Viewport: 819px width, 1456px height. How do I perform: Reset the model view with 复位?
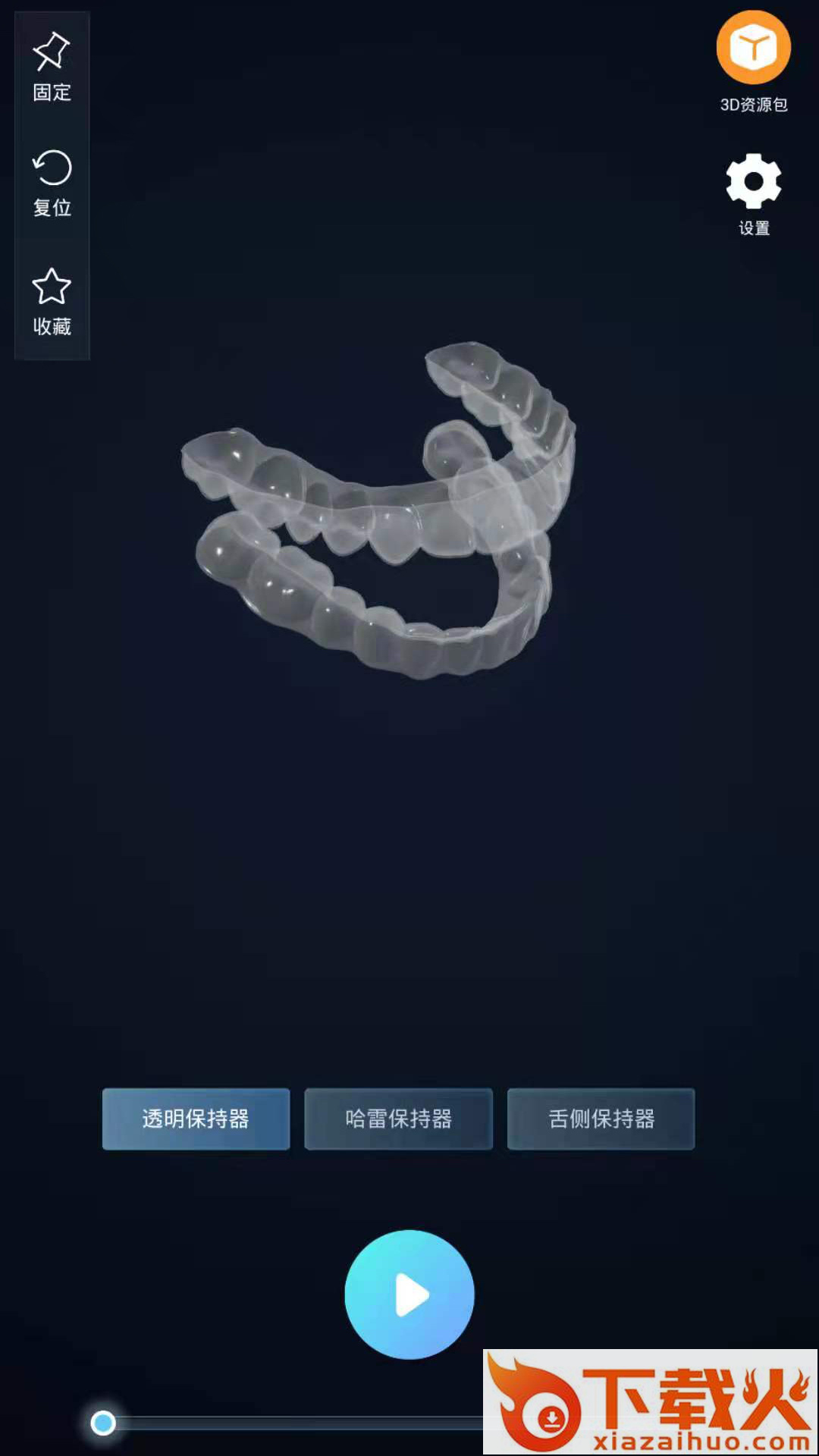(52, 183)
